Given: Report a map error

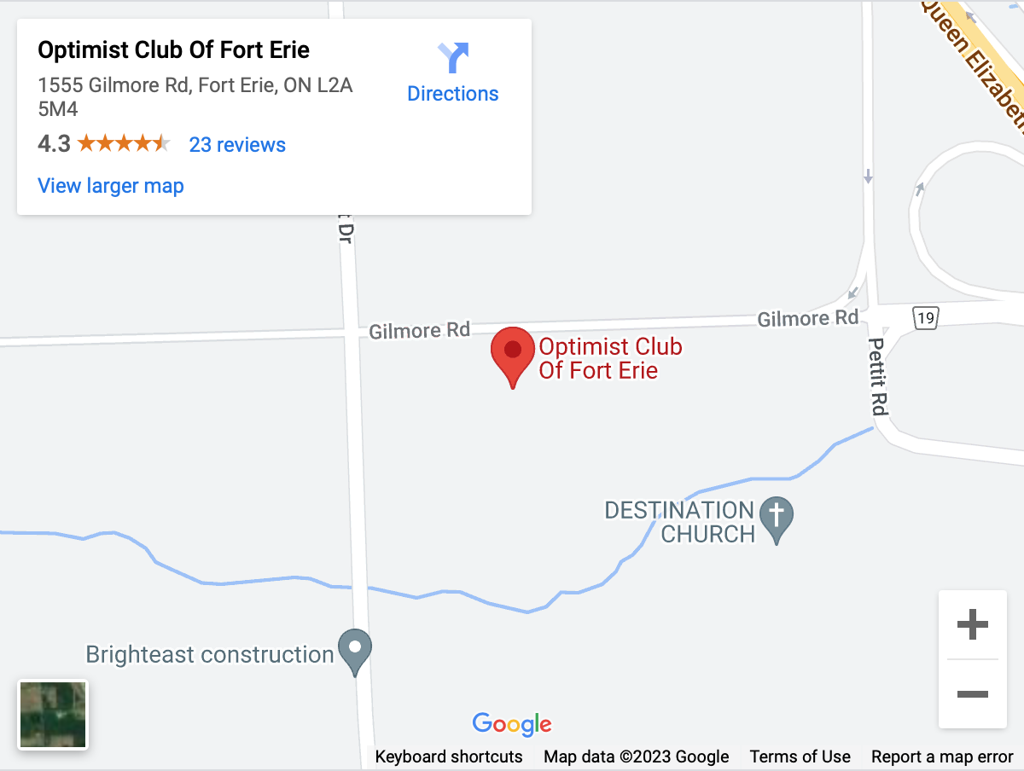Looking at the screenshot, I should [942, 757].
